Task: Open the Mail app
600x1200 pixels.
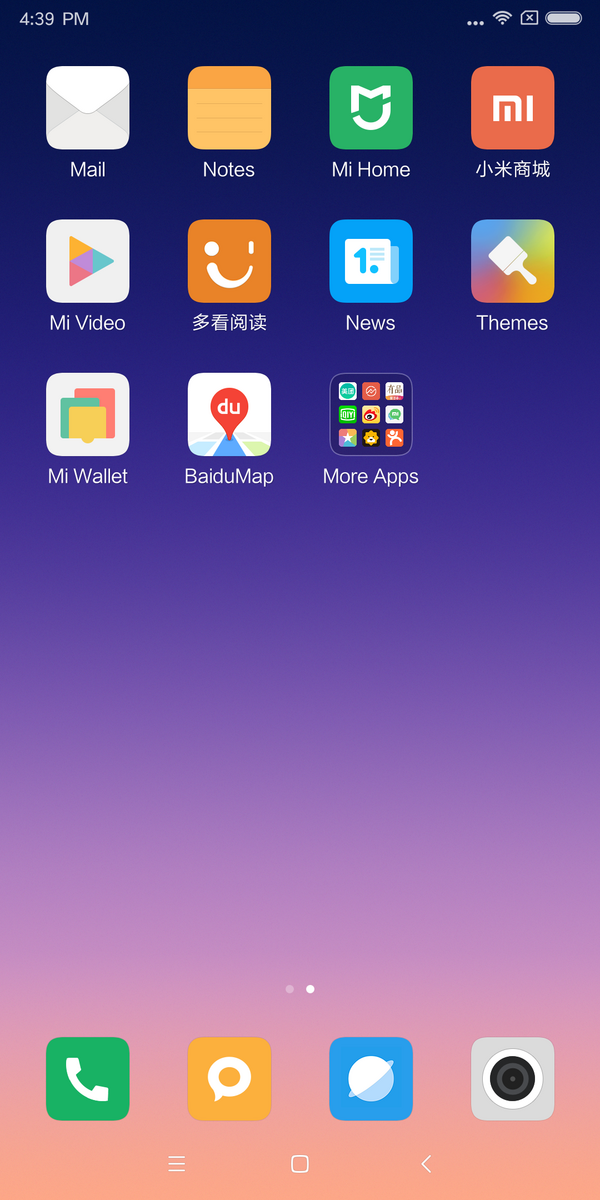Action: pos(88,108)
